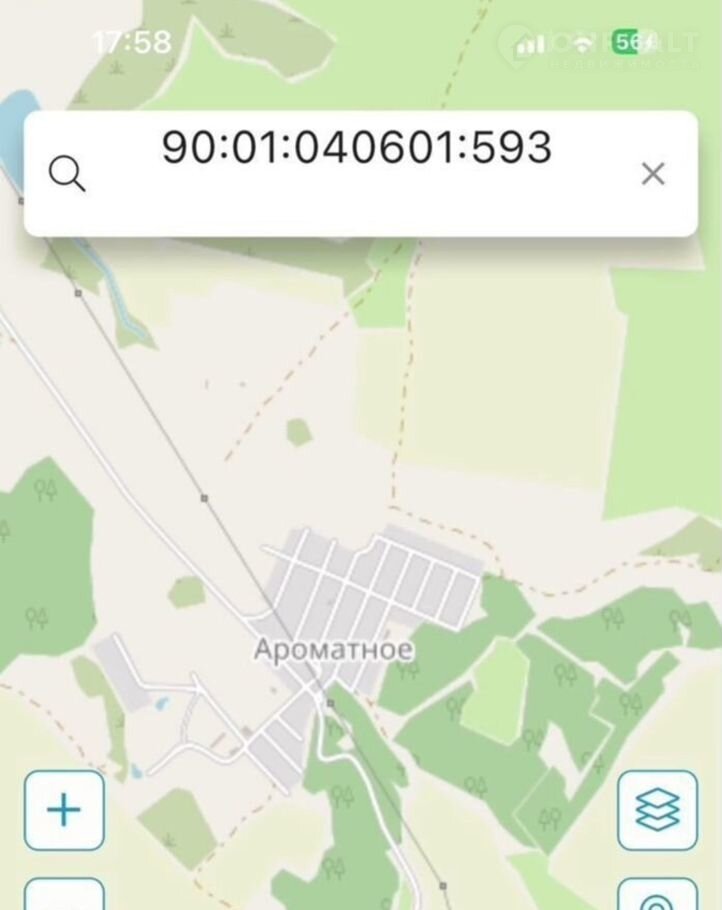
Task: Tap the magnifier icon to search
Action: [x=67, y=174]
